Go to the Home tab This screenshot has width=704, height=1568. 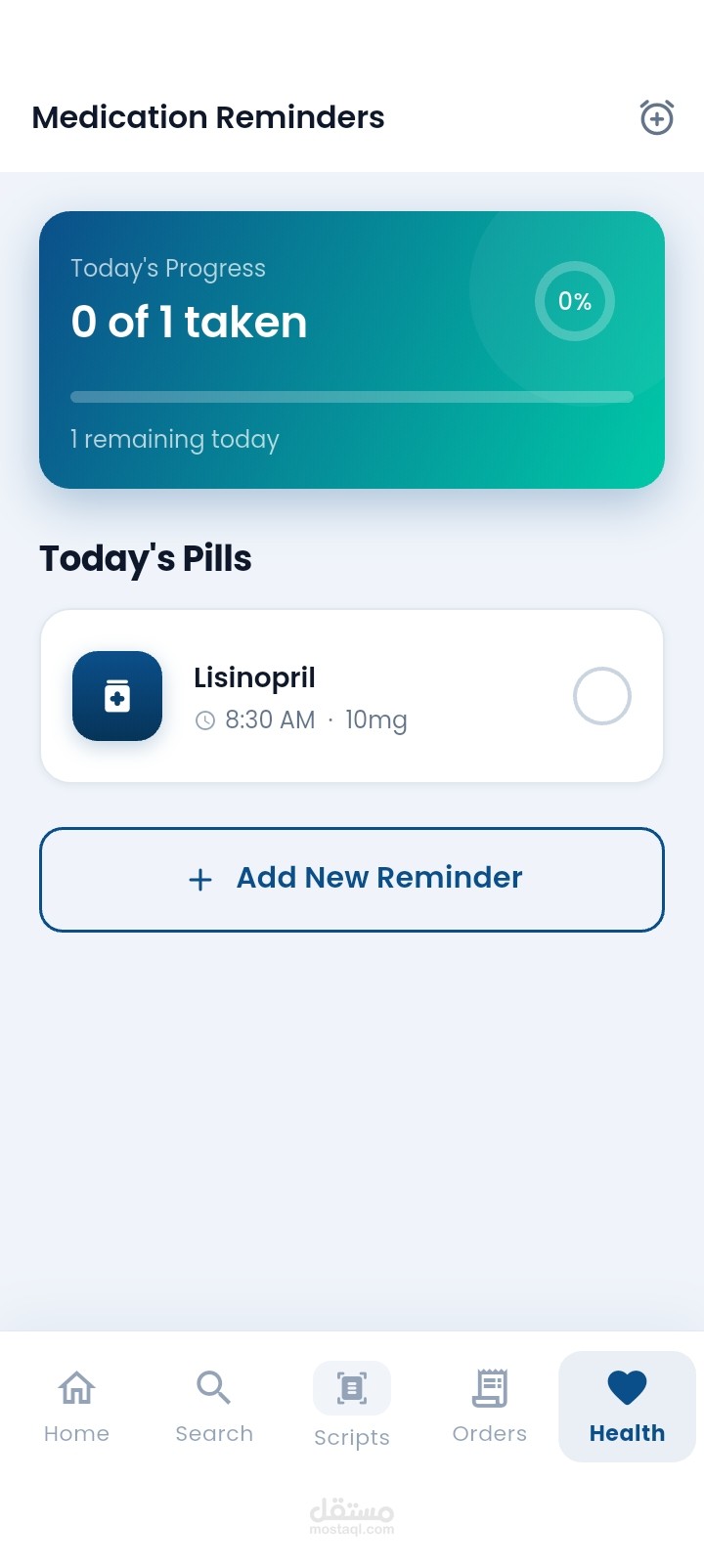[x=76, y=1406]
